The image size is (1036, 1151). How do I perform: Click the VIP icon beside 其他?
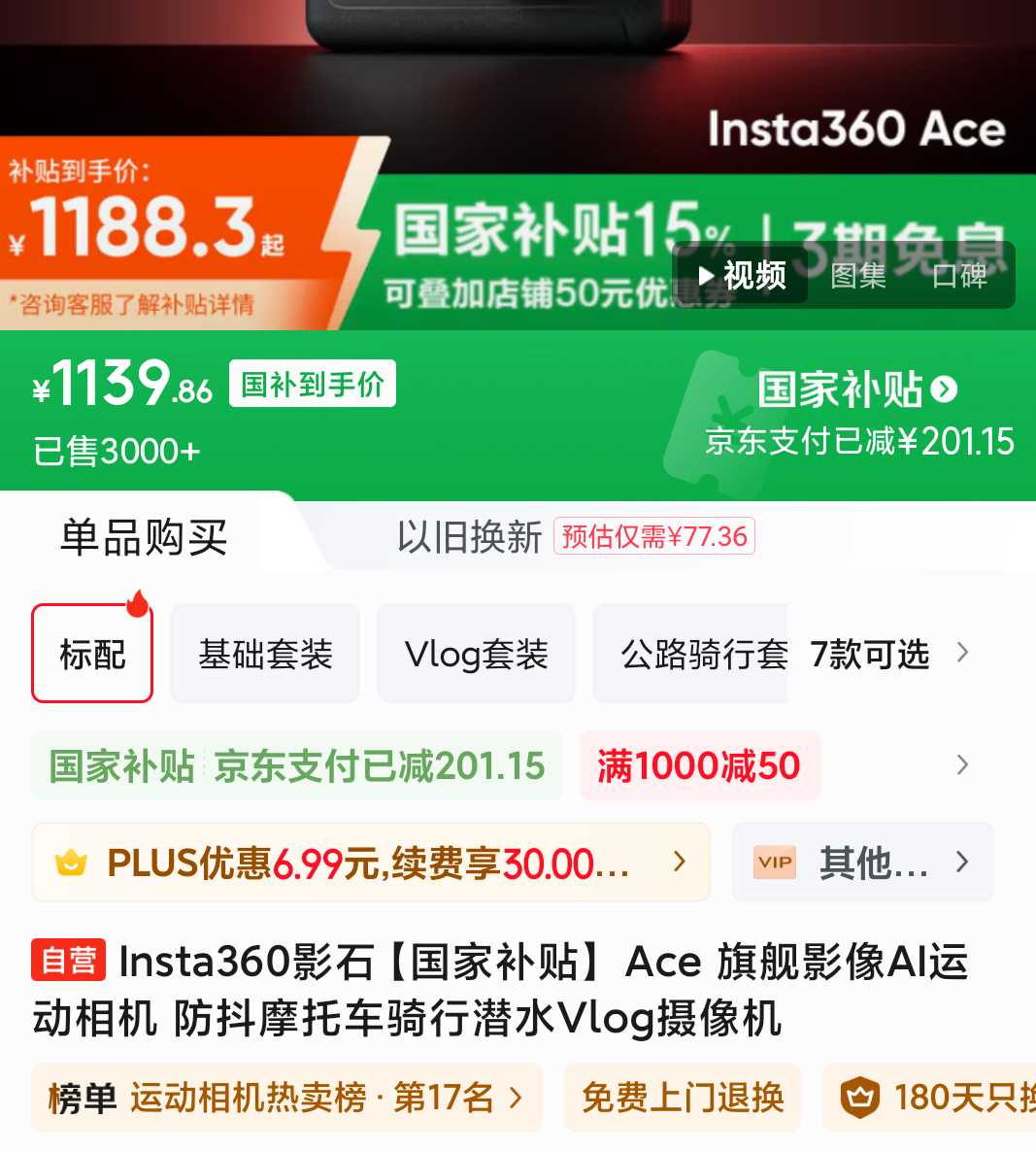(x=774, y=862)
